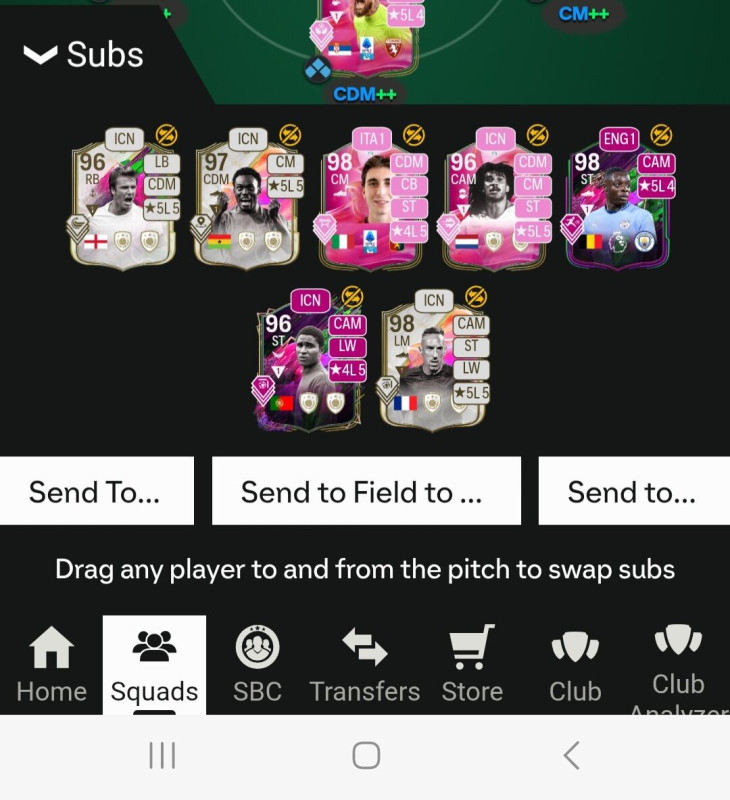Select the 98 ST Belgium player card
This screenshot has height=800, width=730.
tap(622, 198)
